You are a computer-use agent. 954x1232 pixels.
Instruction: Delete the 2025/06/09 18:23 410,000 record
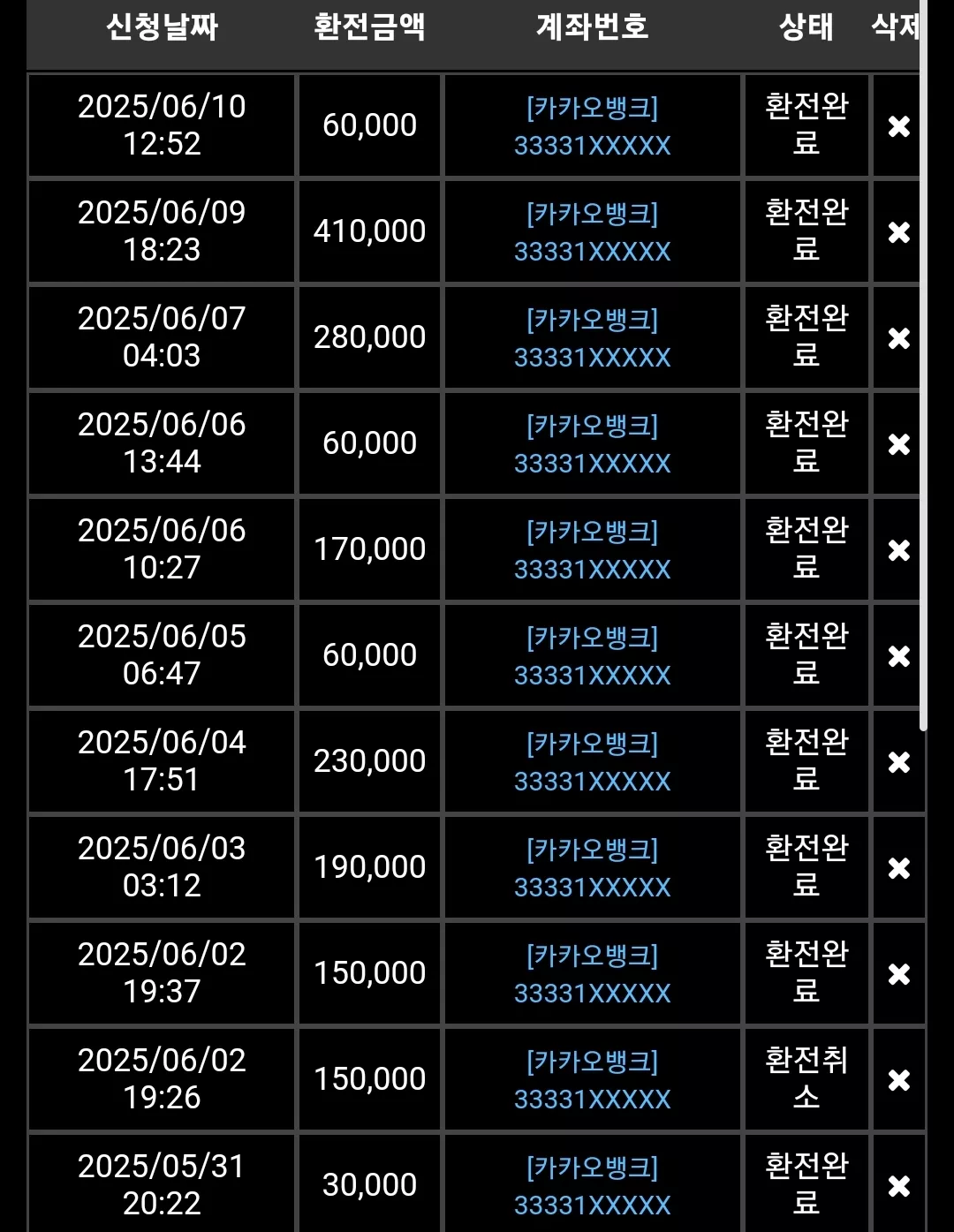[899, 232]
